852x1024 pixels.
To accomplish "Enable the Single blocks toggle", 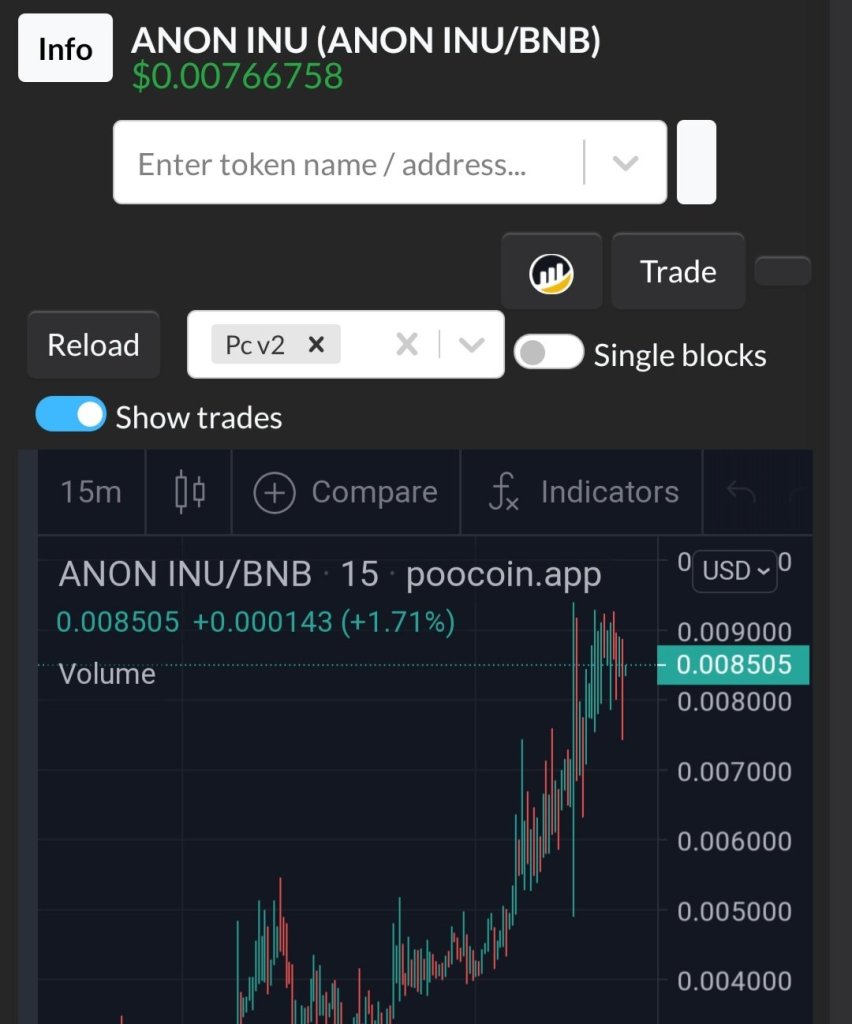I will 548,352.
